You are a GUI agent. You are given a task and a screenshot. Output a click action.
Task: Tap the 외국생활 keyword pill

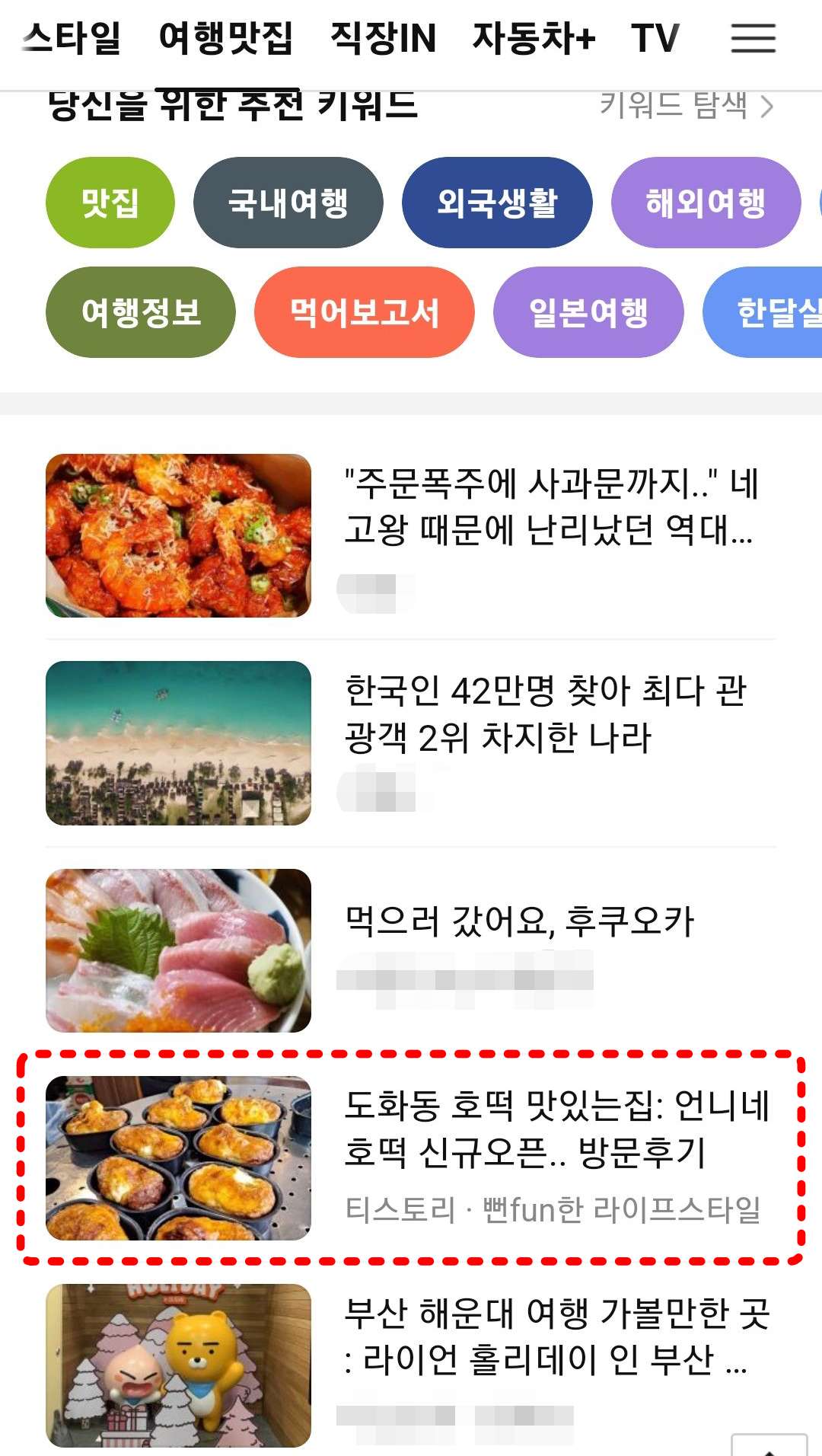point(498,203)
